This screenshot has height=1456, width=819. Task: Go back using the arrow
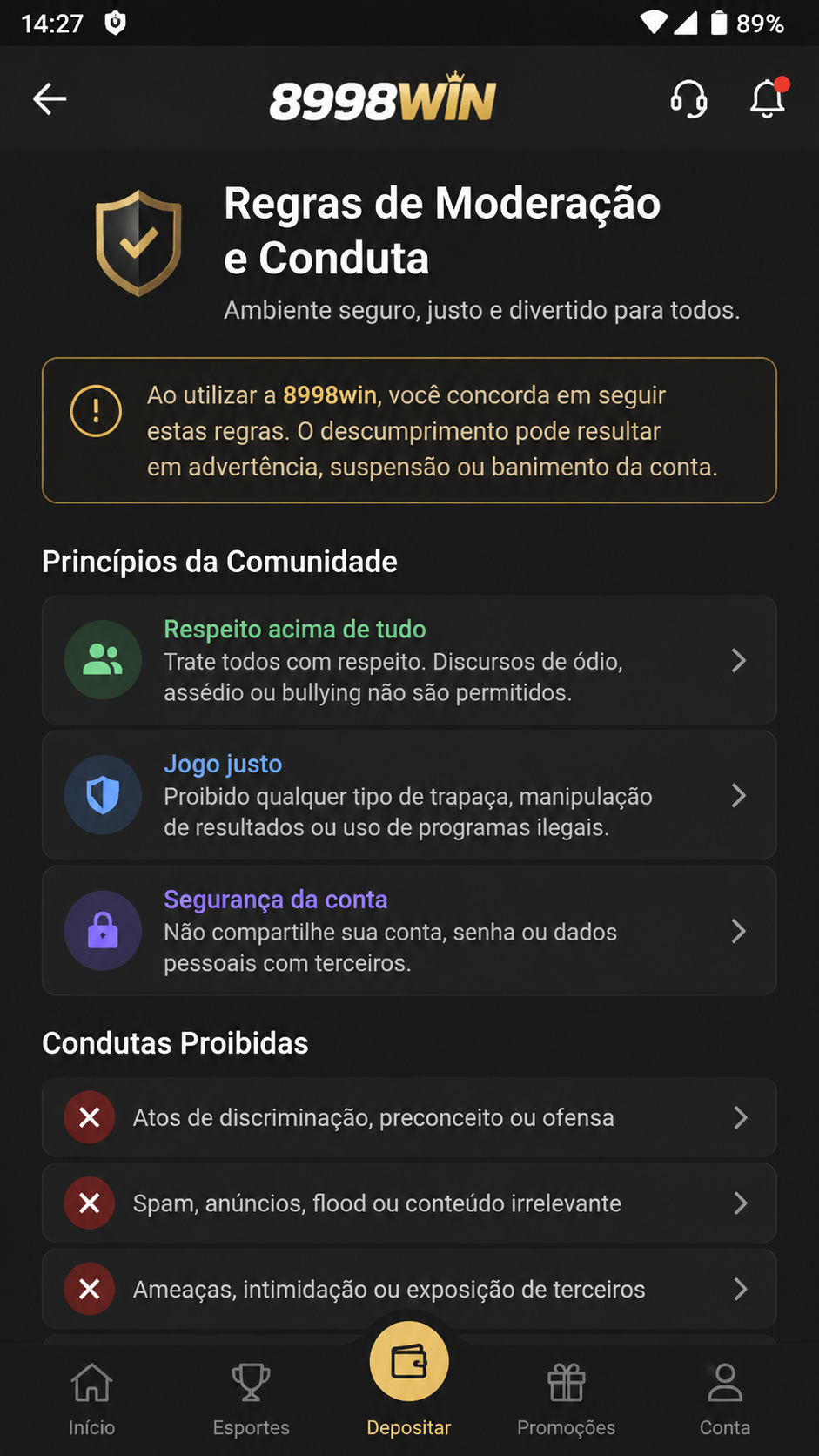(x=50, y=98)
